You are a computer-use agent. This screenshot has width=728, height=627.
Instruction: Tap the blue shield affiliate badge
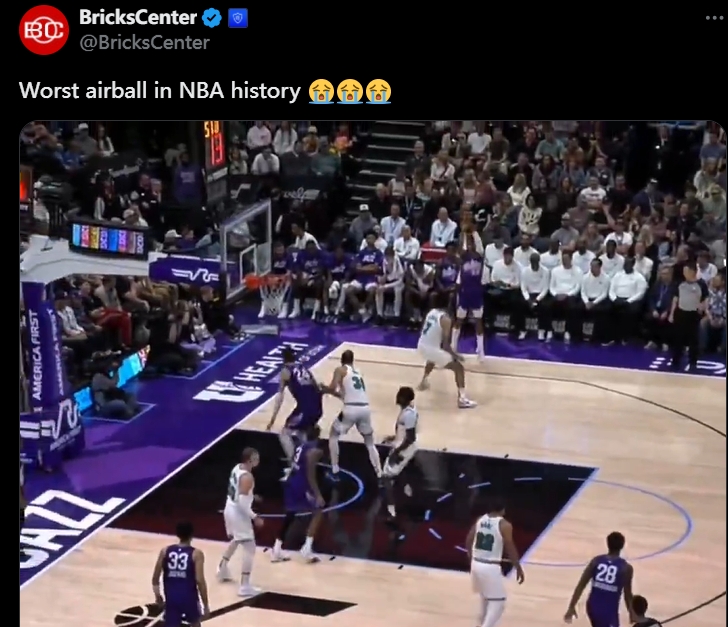[239, 18]
